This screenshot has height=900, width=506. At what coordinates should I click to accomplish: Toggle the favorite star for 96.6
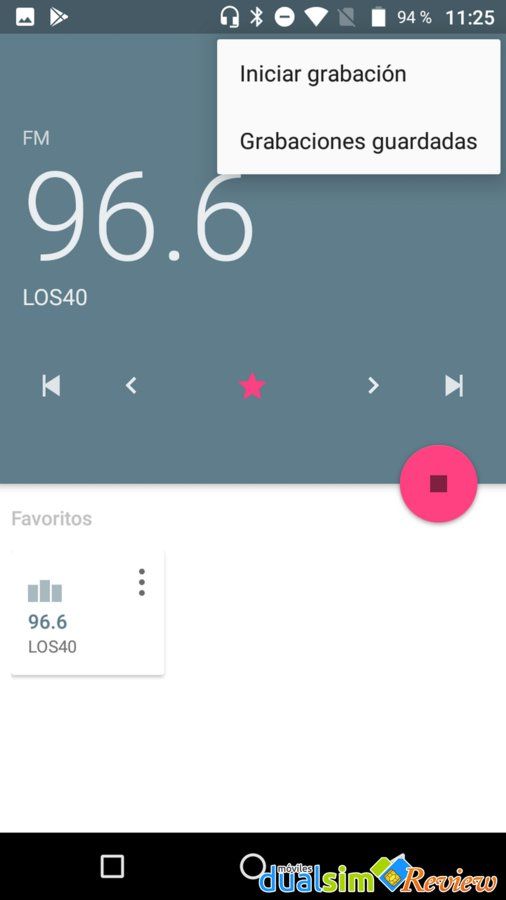(x=252, y=386)
